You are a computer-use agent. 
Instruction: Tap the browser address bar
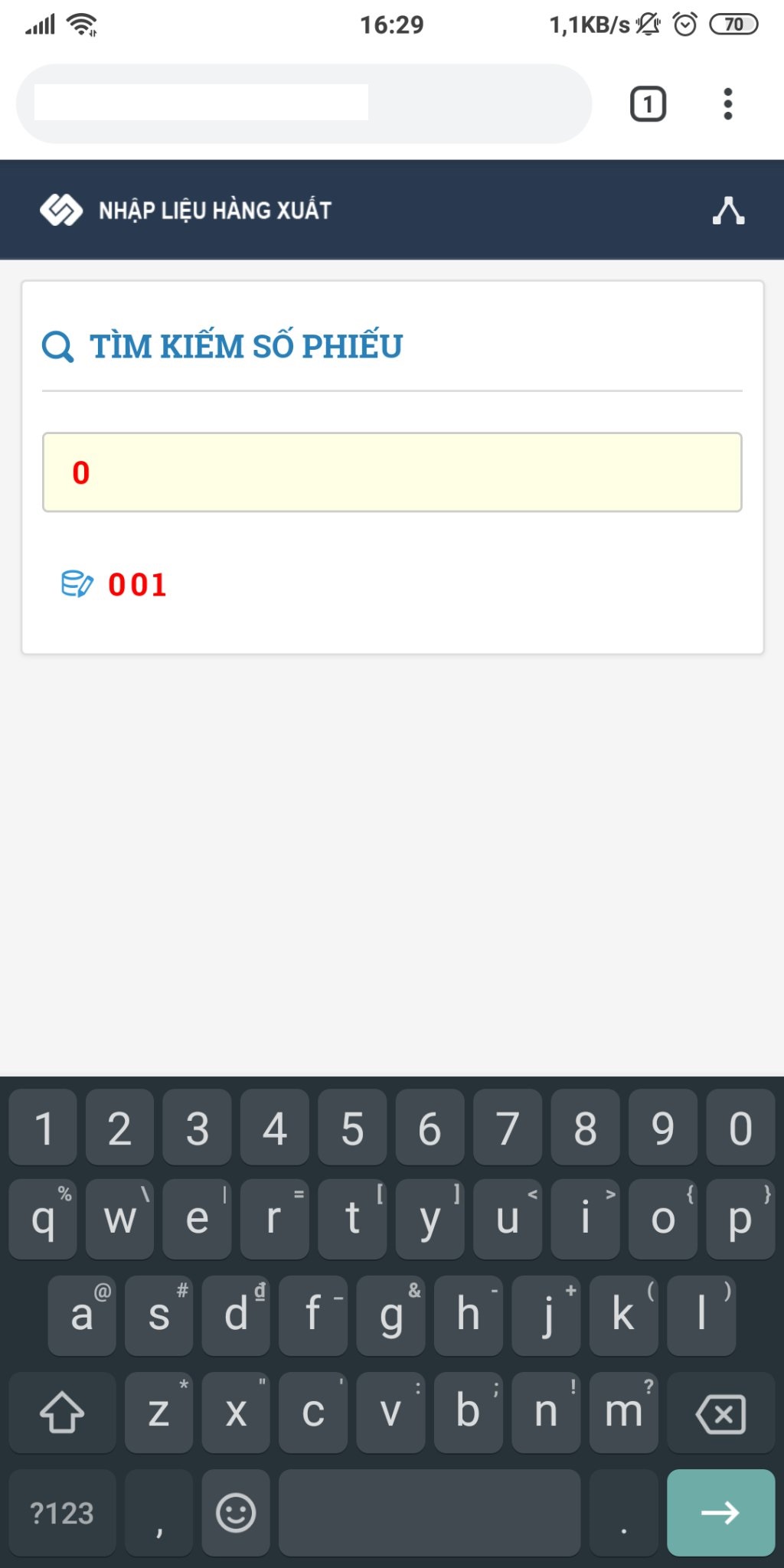click(x=303, y=103)
